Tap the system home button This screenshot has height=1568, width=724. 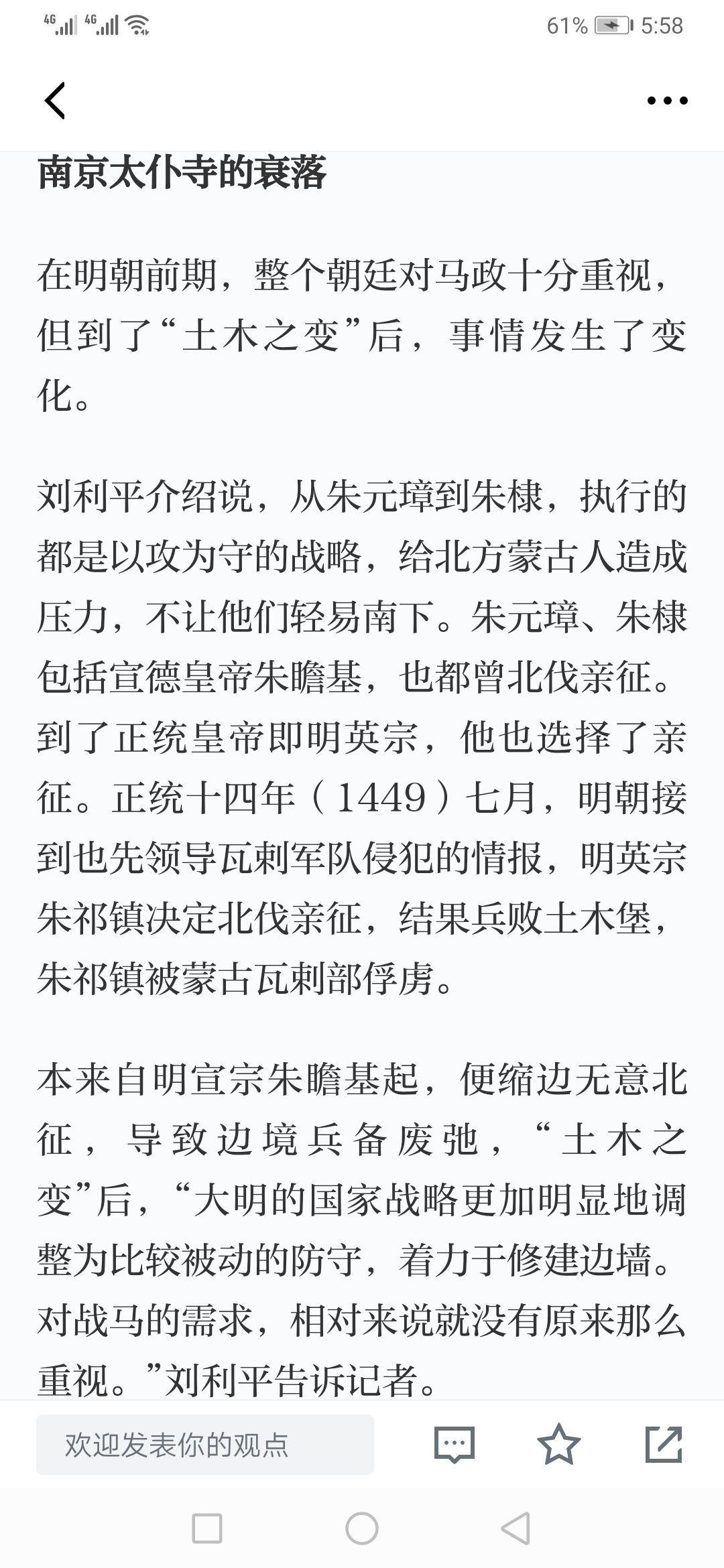[362, 1529]
